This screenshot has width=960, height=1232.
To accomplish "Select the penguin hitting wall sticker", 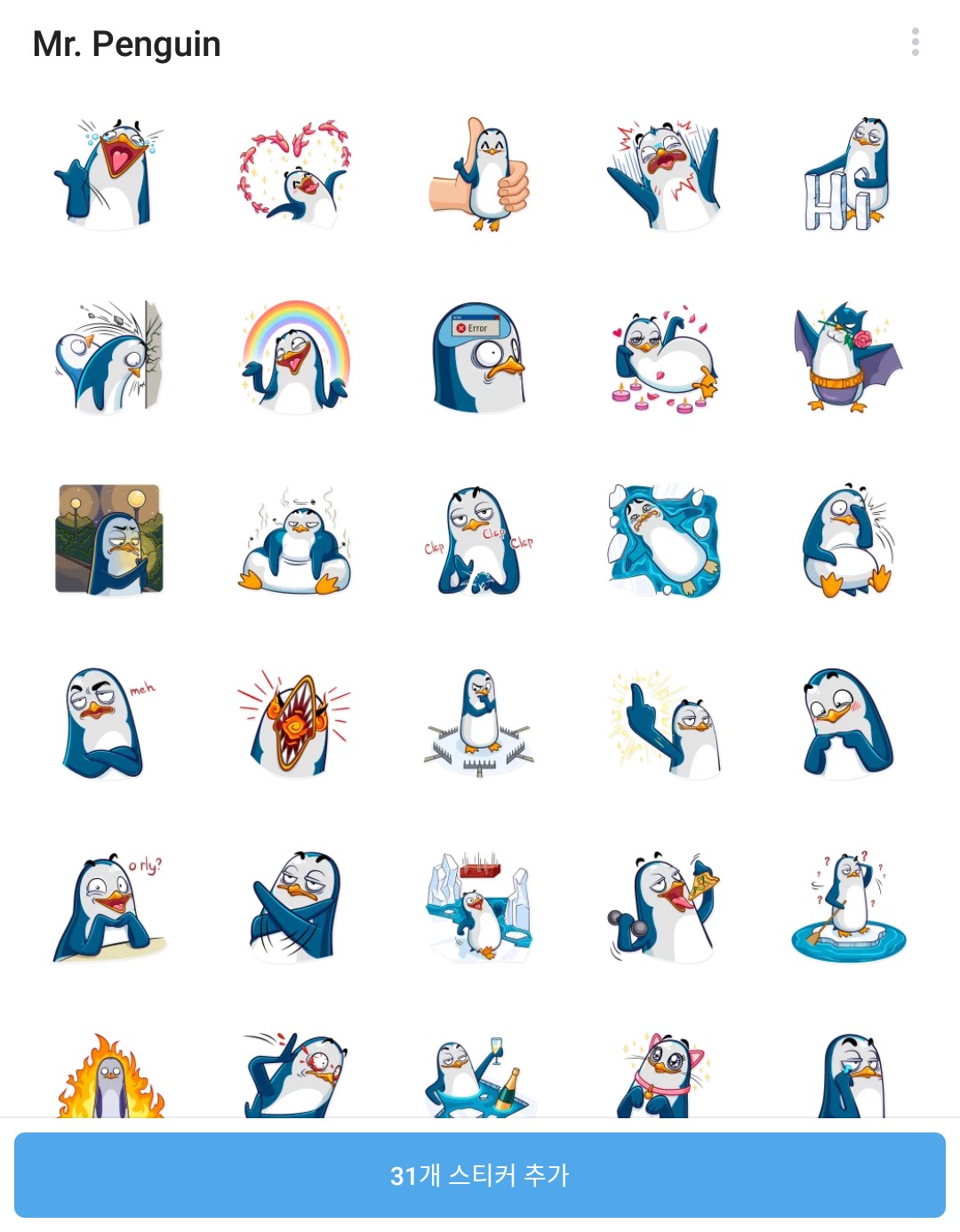I will click(x=108, y=357).
